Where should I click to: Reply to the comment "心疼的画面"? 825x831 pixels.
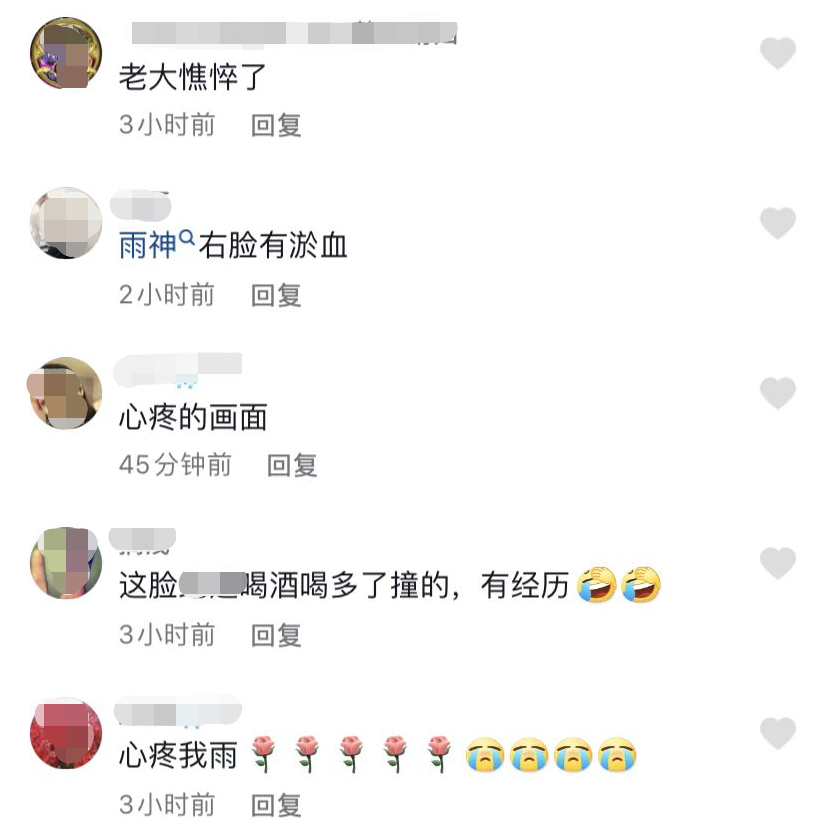[x=292, y=465]
